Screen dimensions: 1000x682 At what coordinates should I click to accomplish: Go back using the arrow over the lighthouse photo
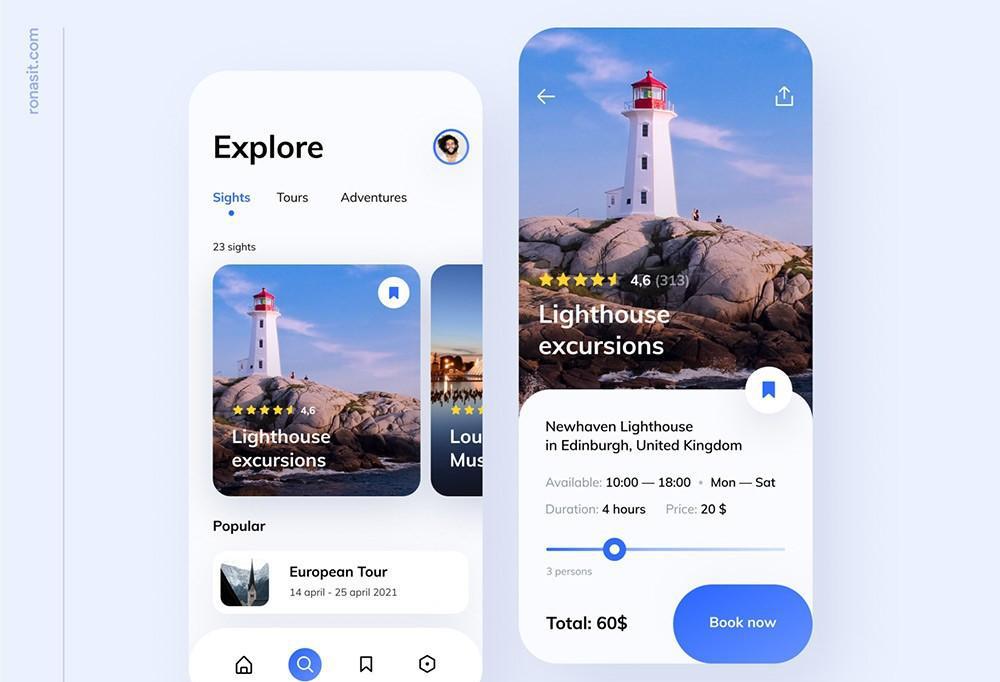[x=546, y=96]
